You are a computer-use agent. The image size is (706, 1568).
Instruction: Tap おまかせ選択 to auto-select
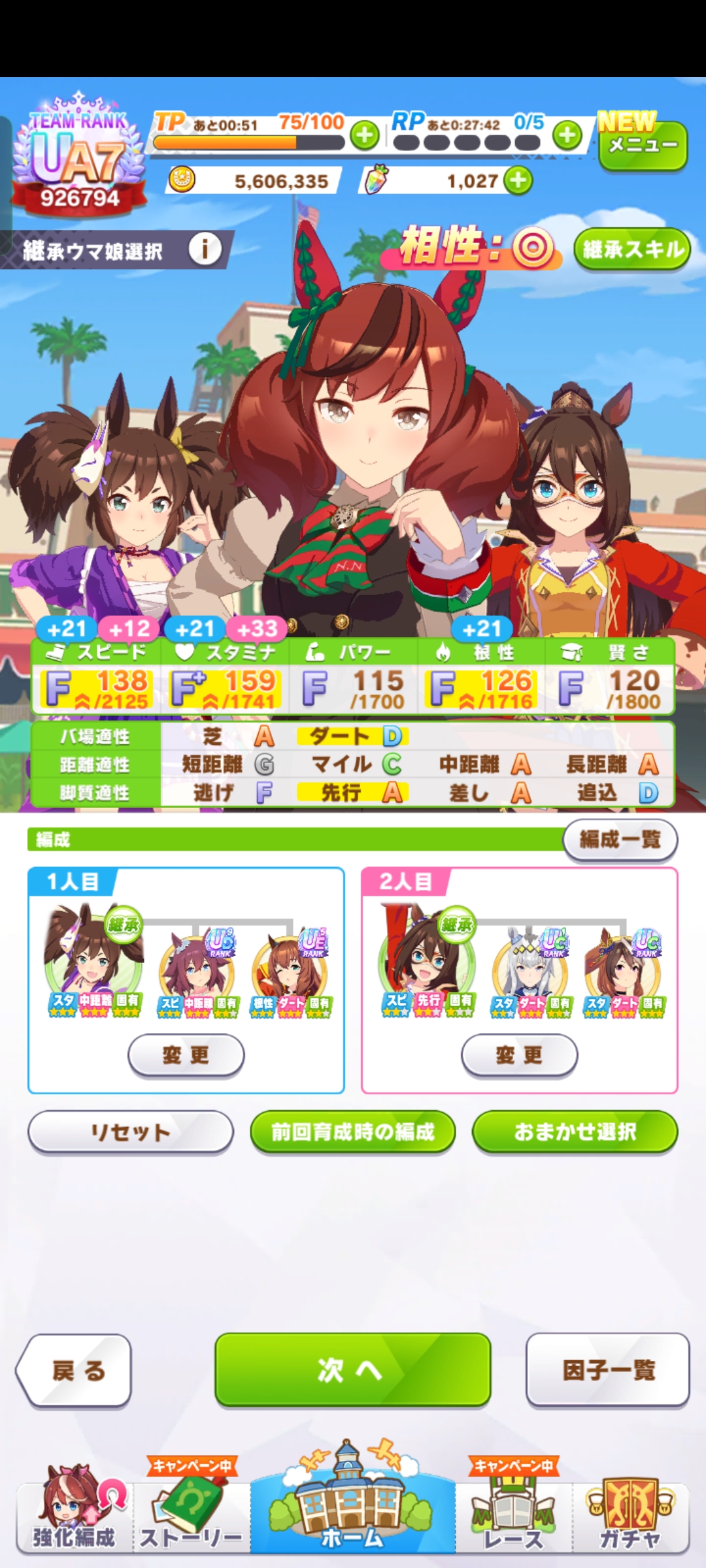(575, 1132)
